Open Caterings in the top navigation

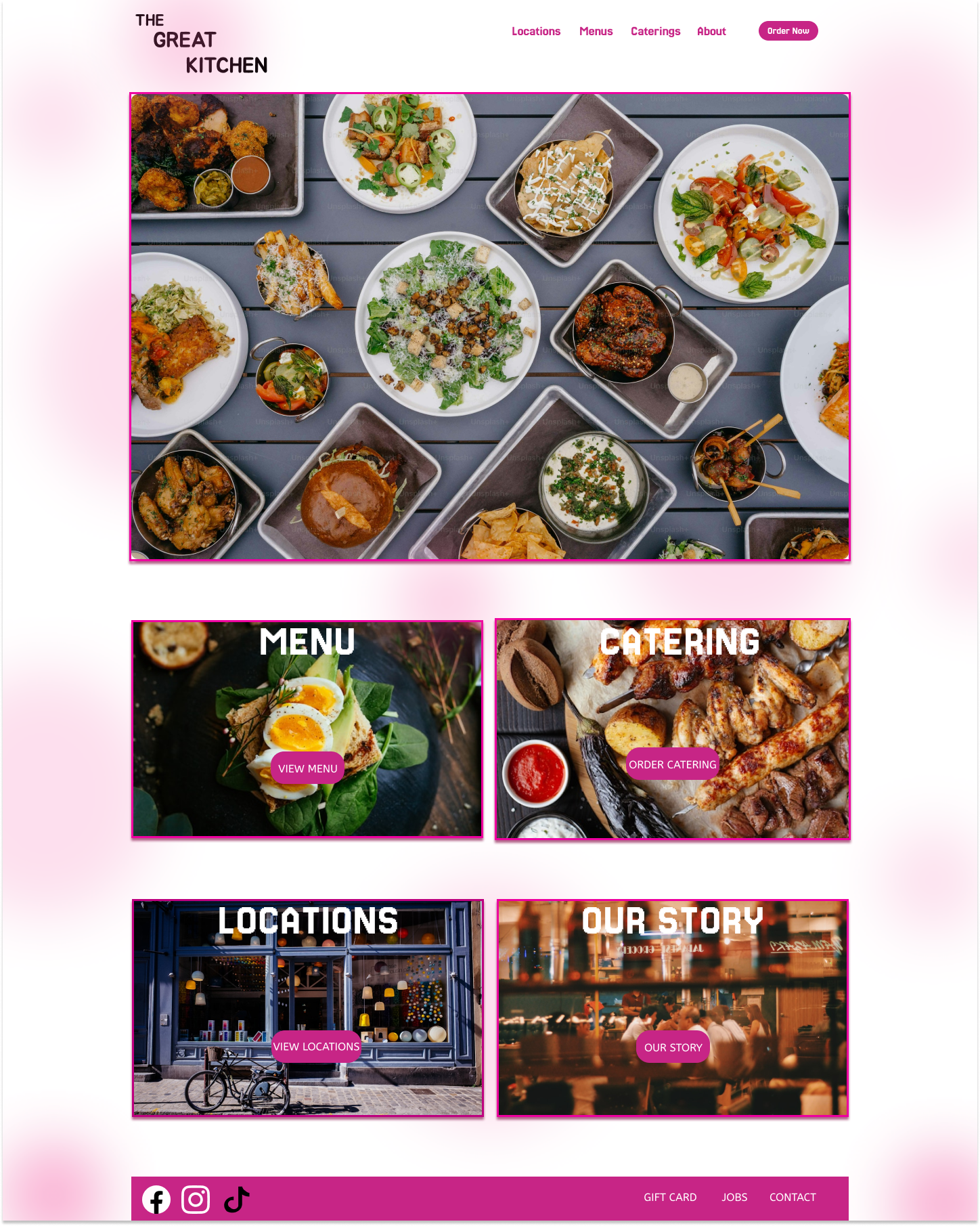tap(655, 31)
